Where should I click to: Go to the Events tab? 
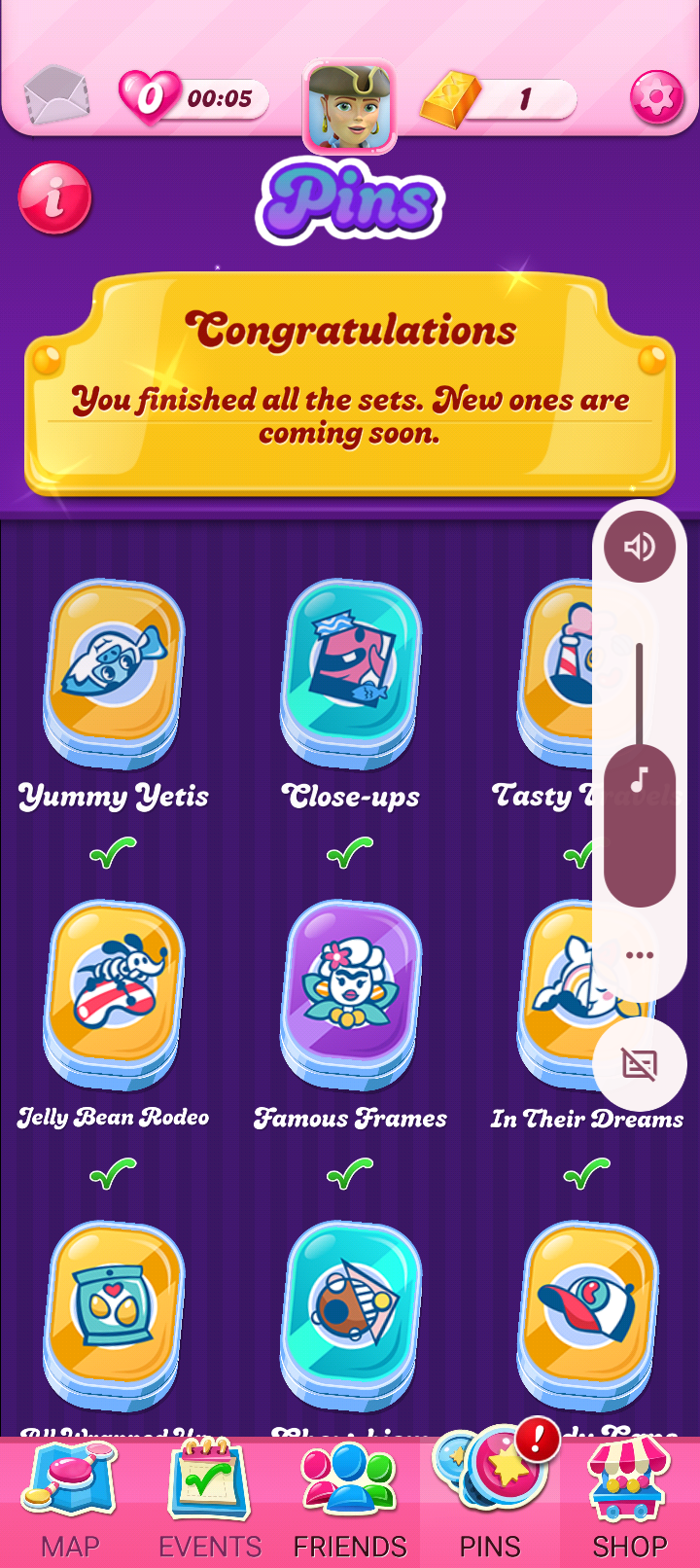coord(210,1503)
